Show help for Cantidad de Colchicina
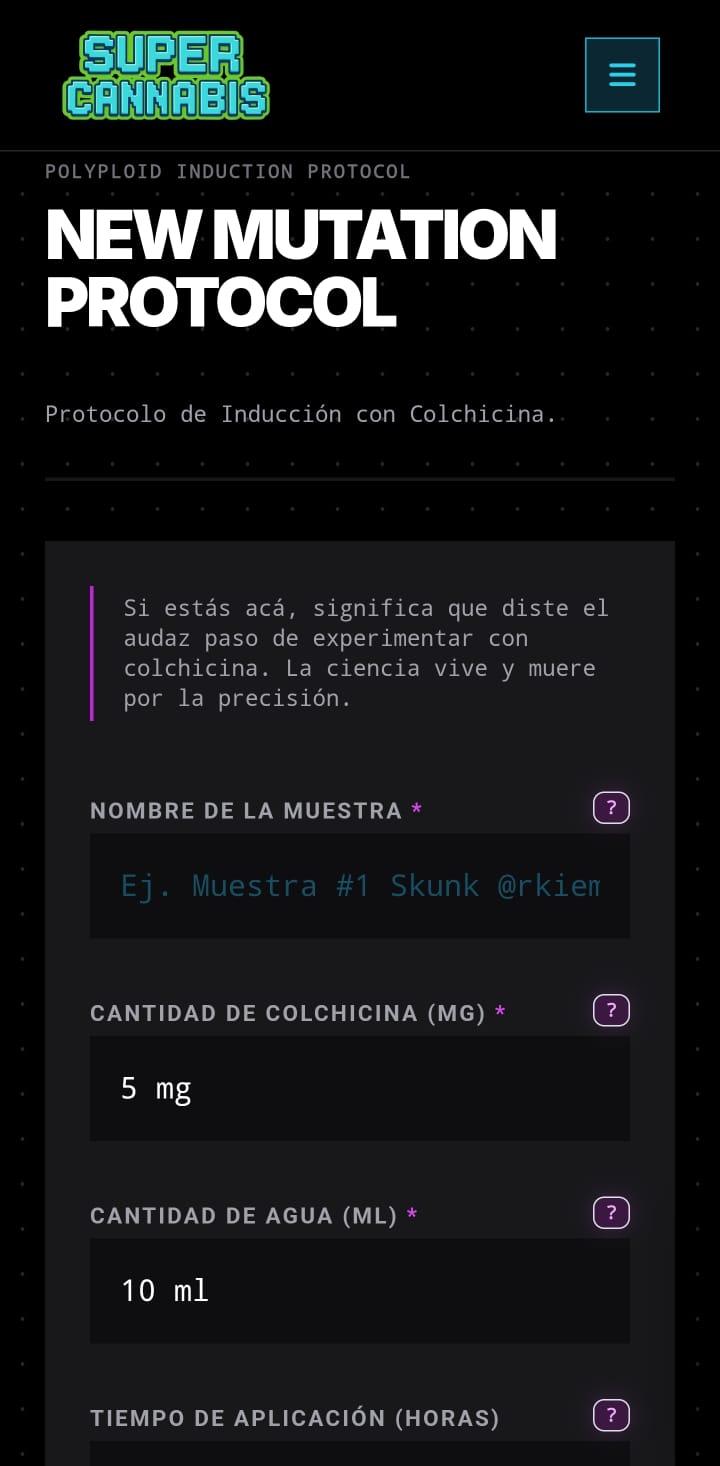 point(611,1011)
